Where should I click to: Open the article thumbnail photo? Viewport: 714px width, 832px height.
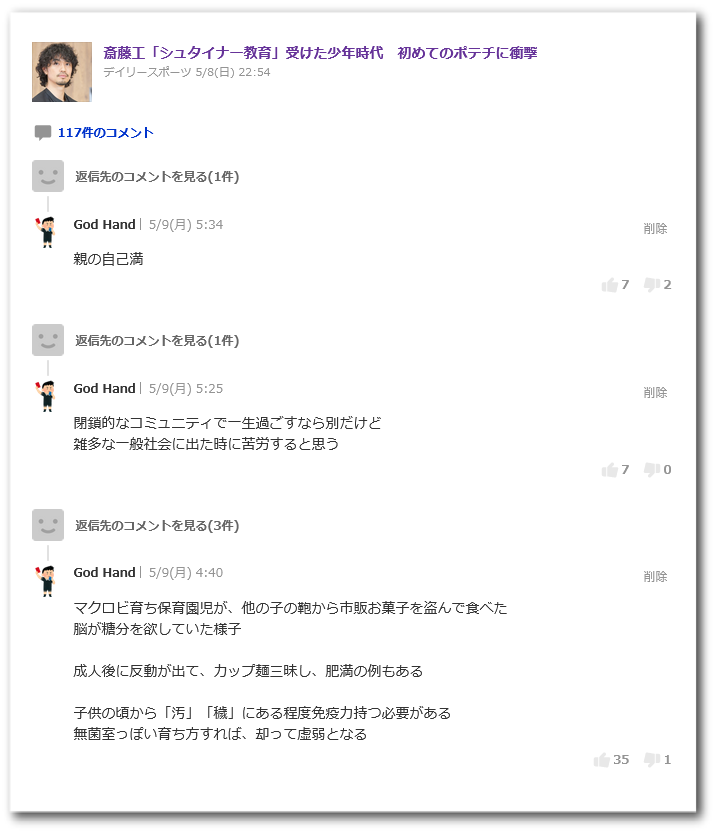pos(62,72)
